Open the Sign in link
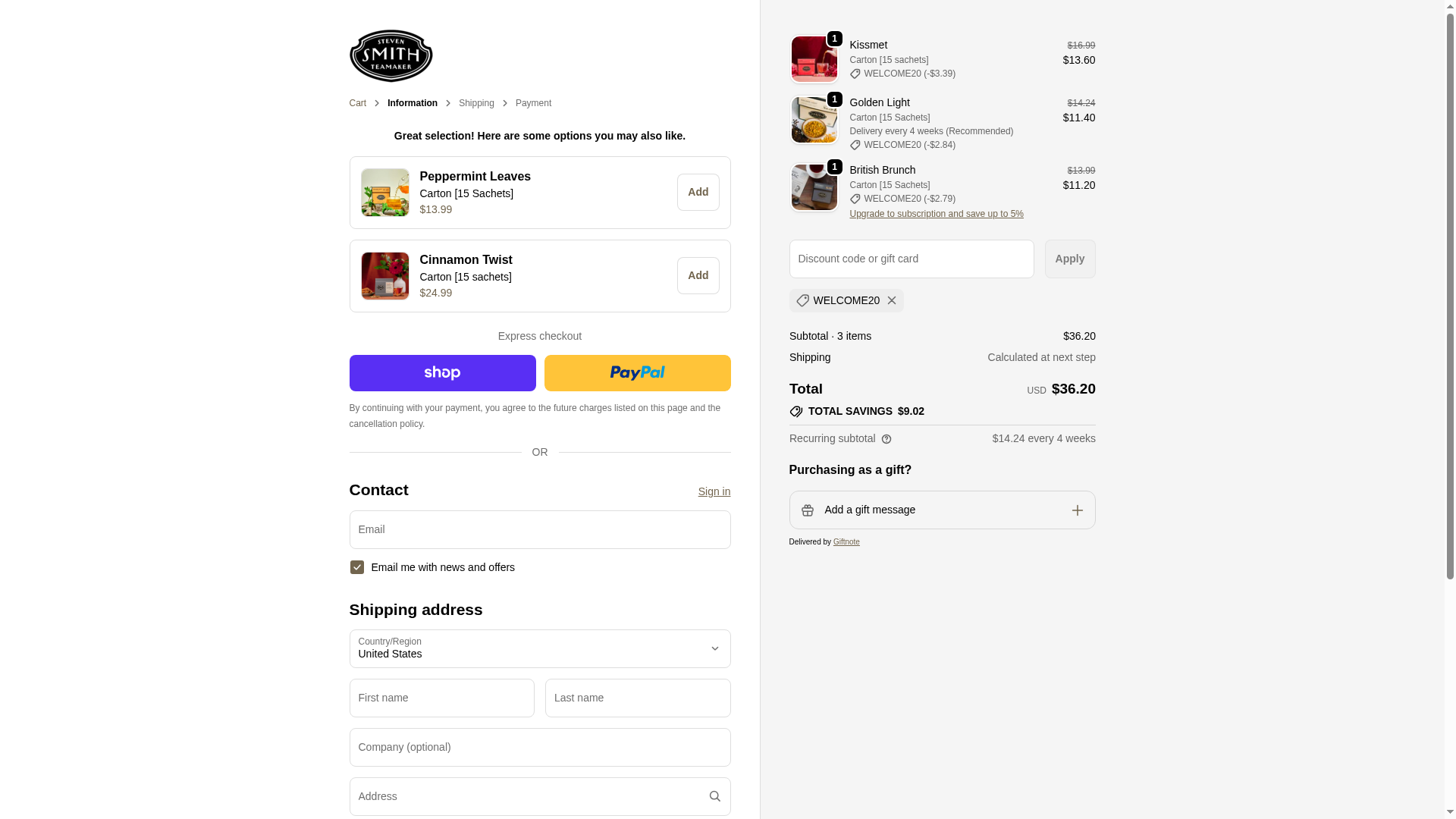Viewport: 1456px width, 819px height. 714,491
